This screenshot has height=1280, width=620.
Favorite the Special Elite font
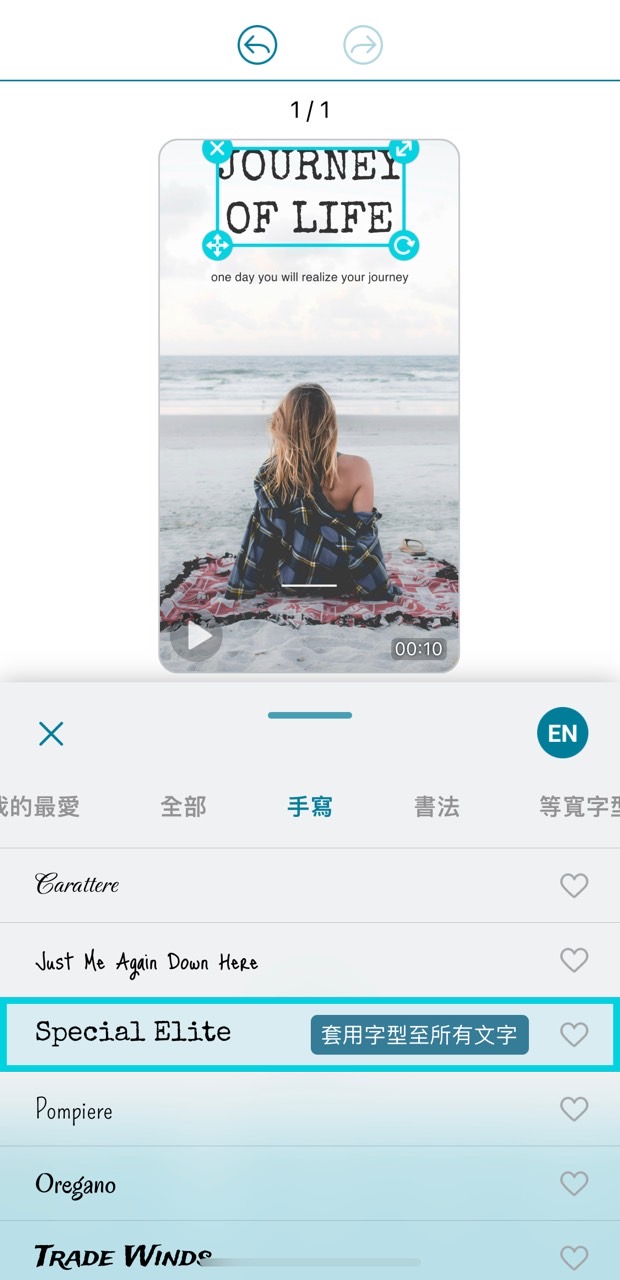coord(574,1035)
